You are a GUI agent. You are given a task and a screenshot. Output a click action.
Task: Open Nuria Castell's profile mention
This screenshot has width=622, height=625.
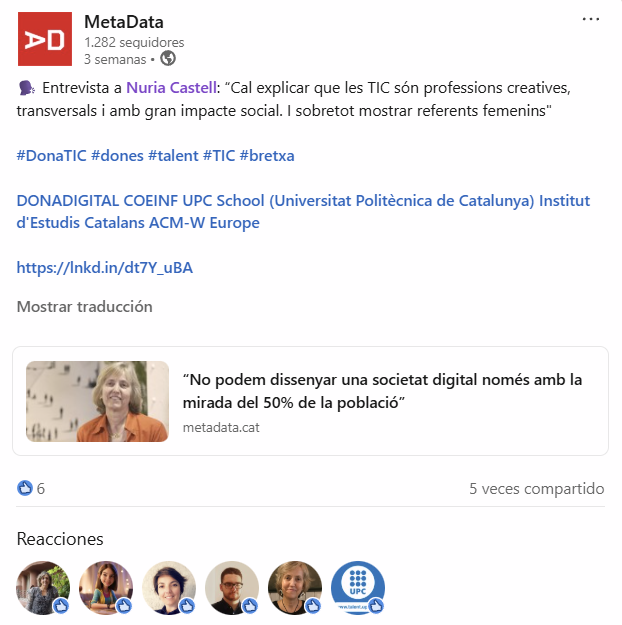click(170, 87)
